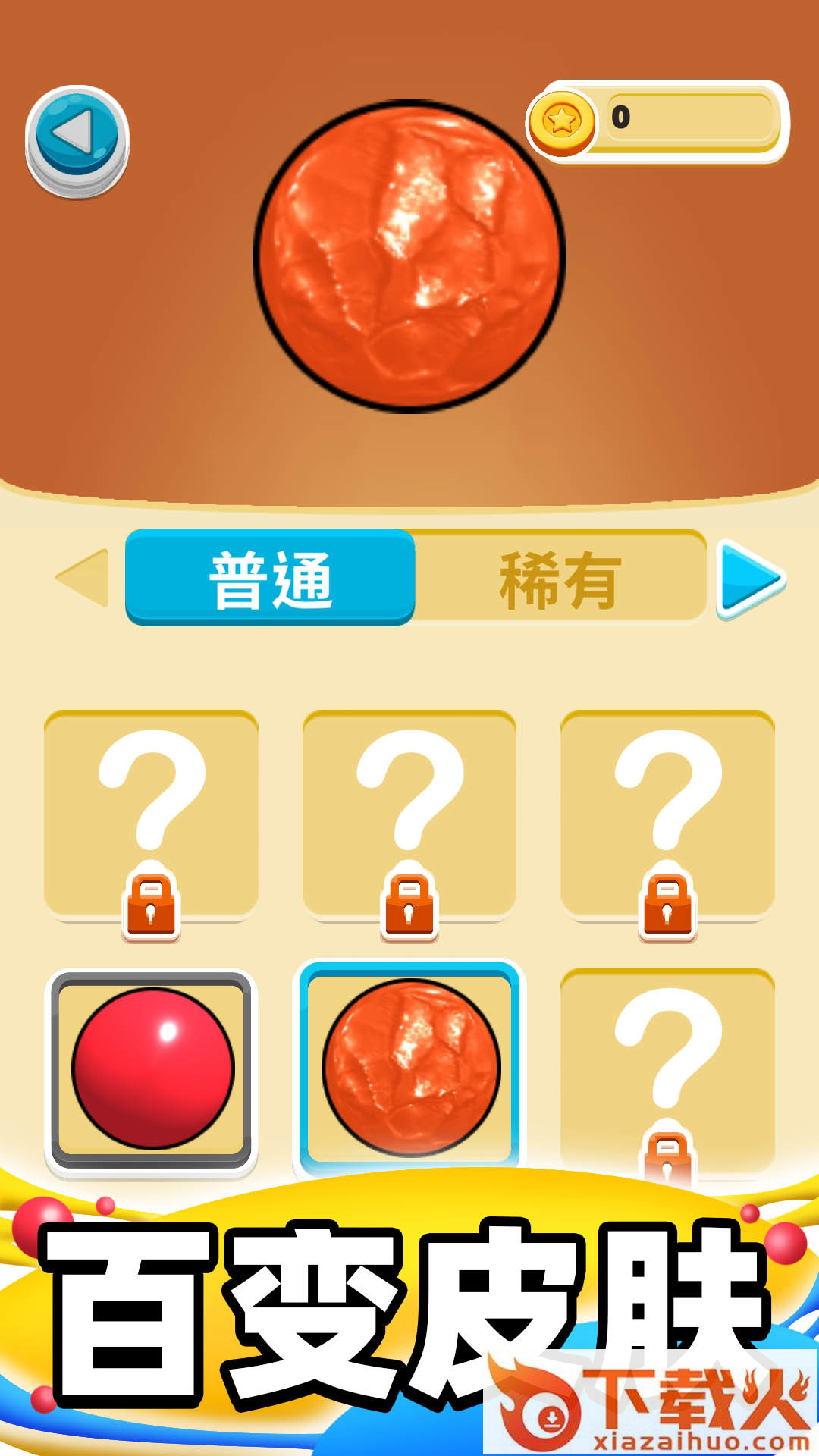Select the glossy red ball skin
This screenshot has height=1456, width=819.
(152, 1068)
